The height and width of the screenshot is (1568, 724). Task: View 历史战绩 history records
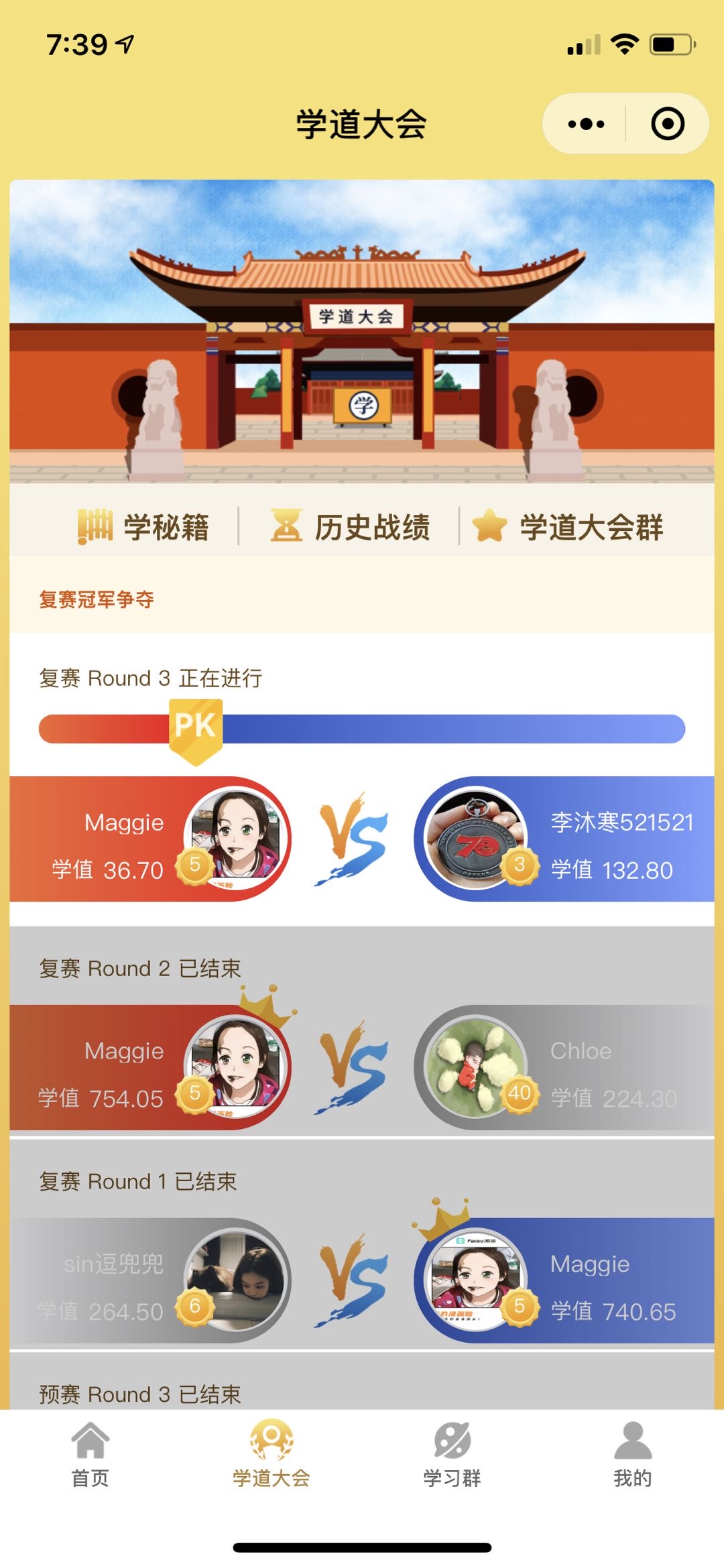pyautogui.click(x=350, y=527)
